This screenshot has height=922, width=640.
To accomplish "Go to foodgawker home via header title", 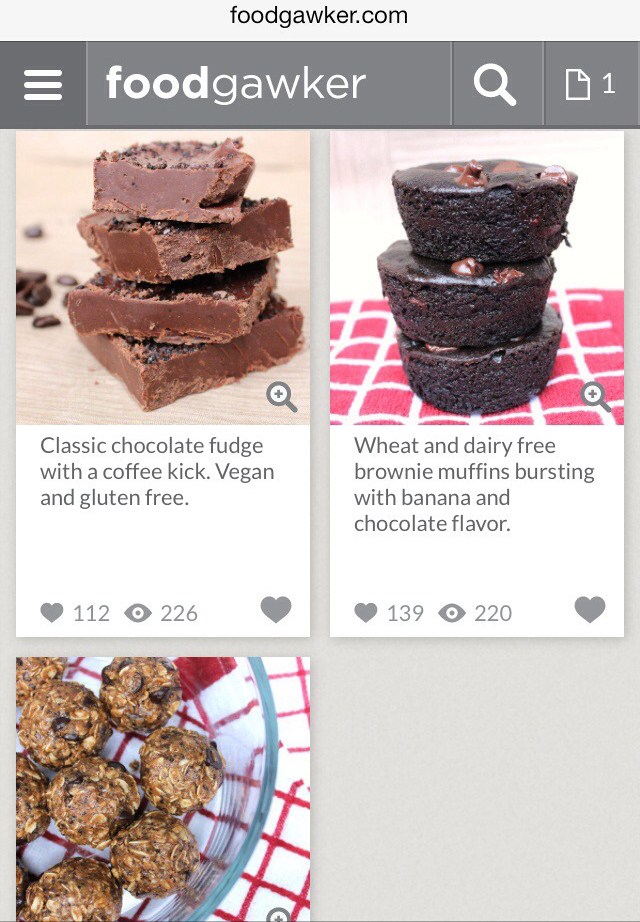I will [236, 84].
